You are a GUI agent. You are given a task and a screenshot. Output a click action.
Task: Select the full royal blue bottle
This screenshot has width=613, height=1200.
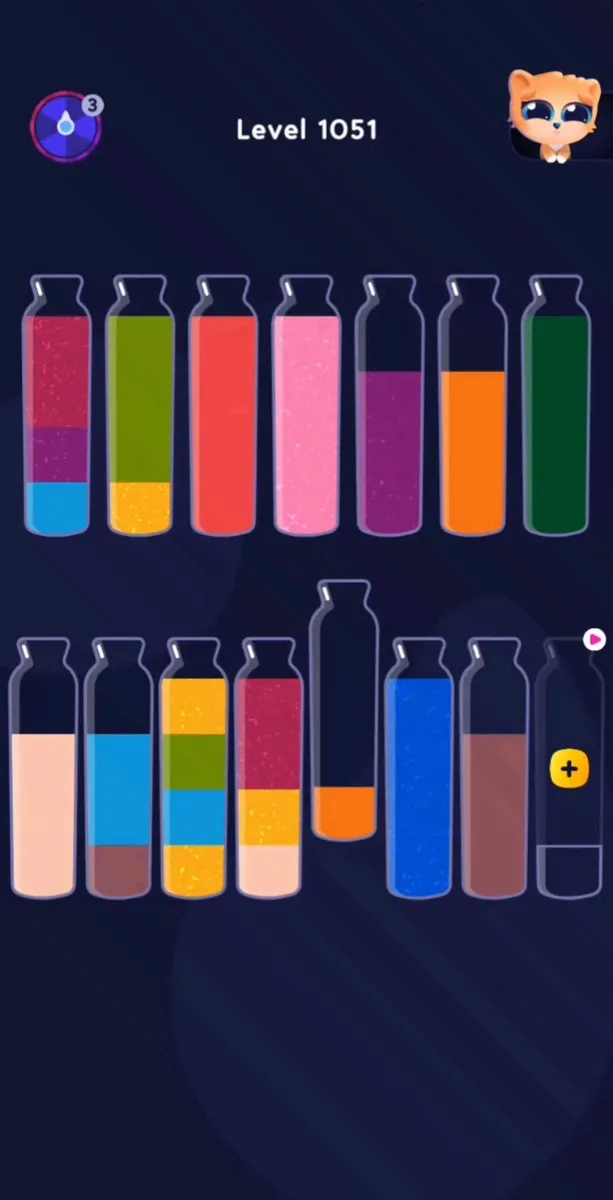pyautogui.click(x=419, y=768)
